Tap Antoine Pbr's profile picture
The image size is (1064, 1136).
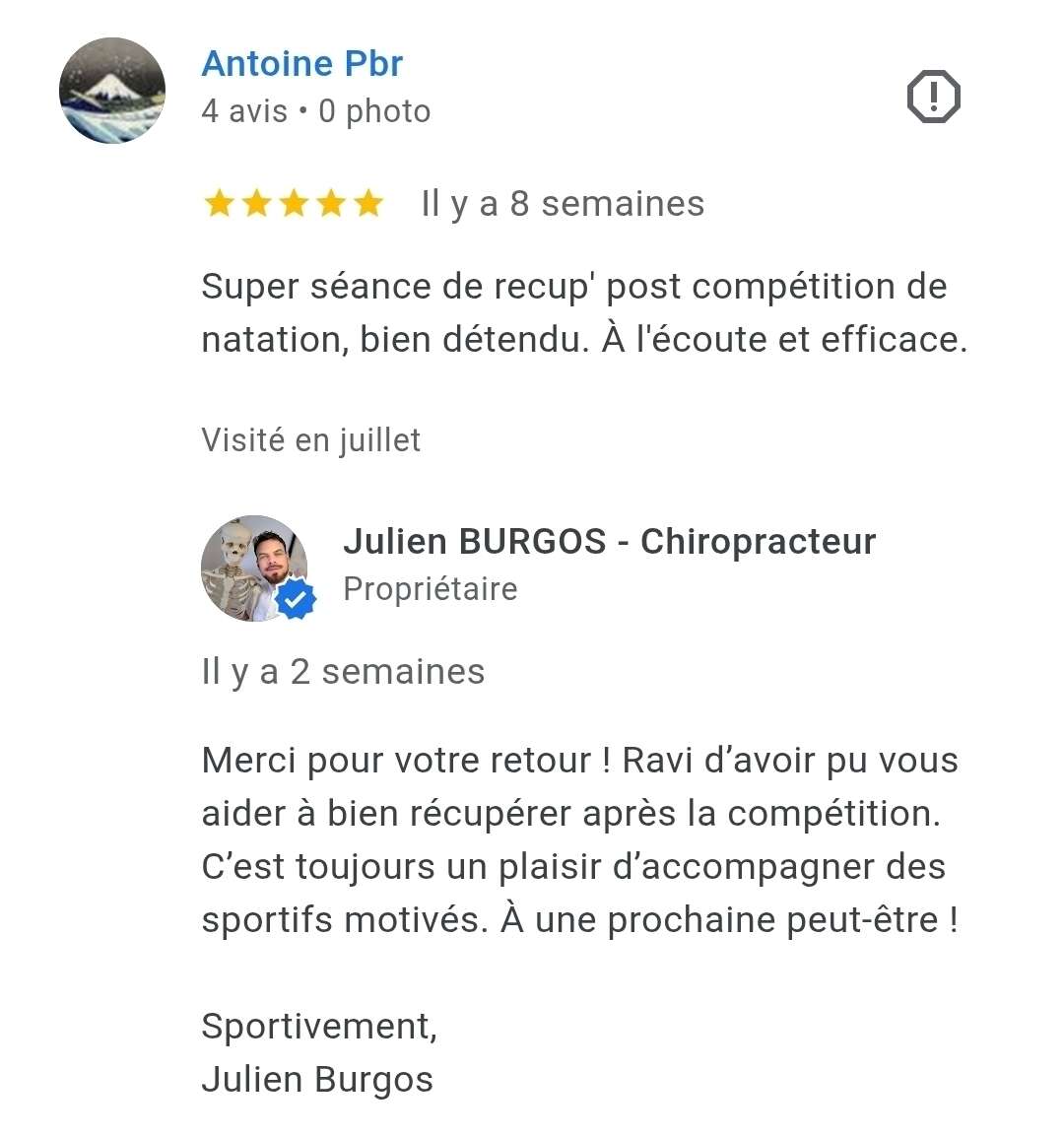[112, 91]
